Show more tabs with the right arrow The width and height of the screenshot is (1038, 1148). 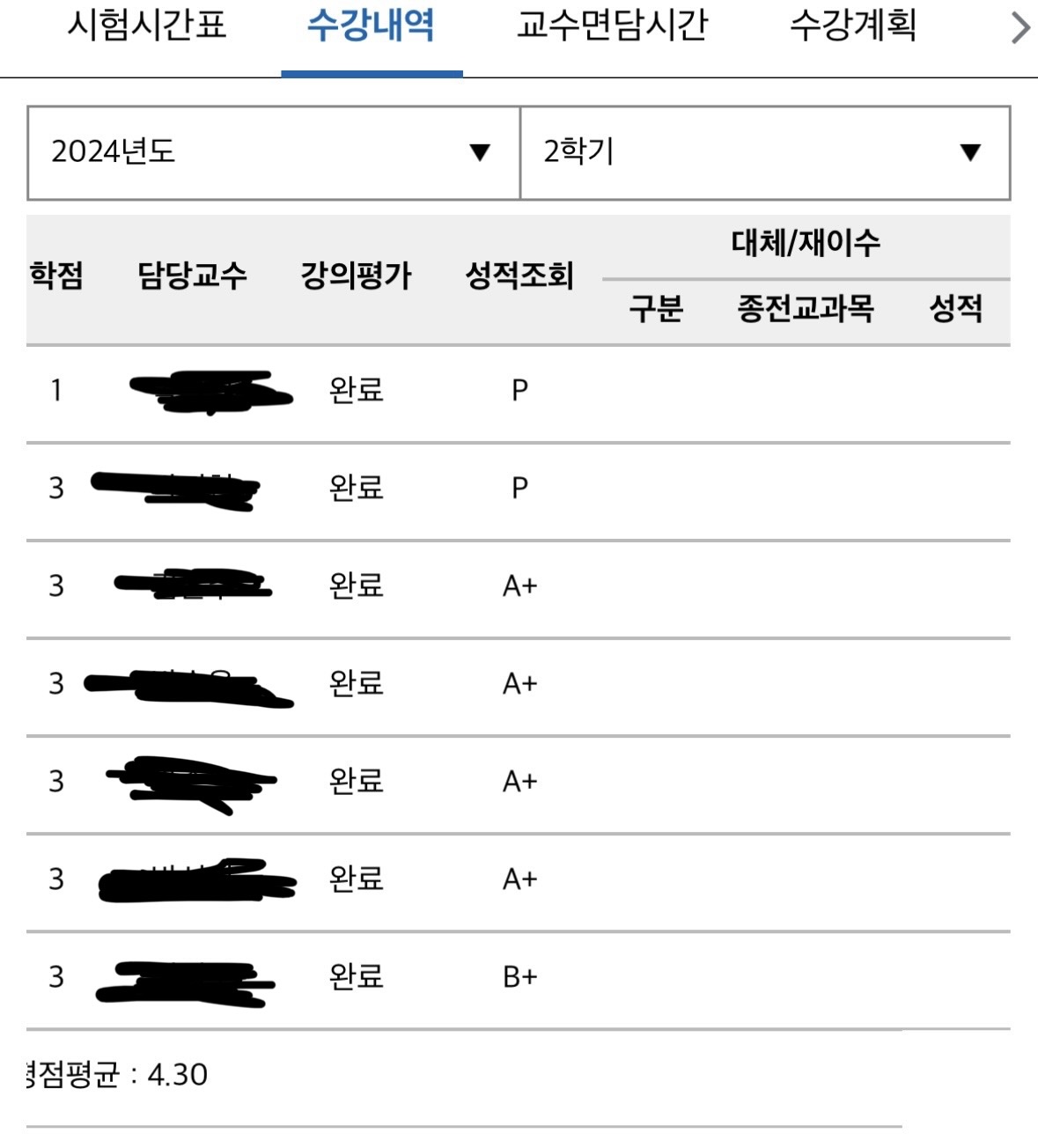pos(1020,28)
